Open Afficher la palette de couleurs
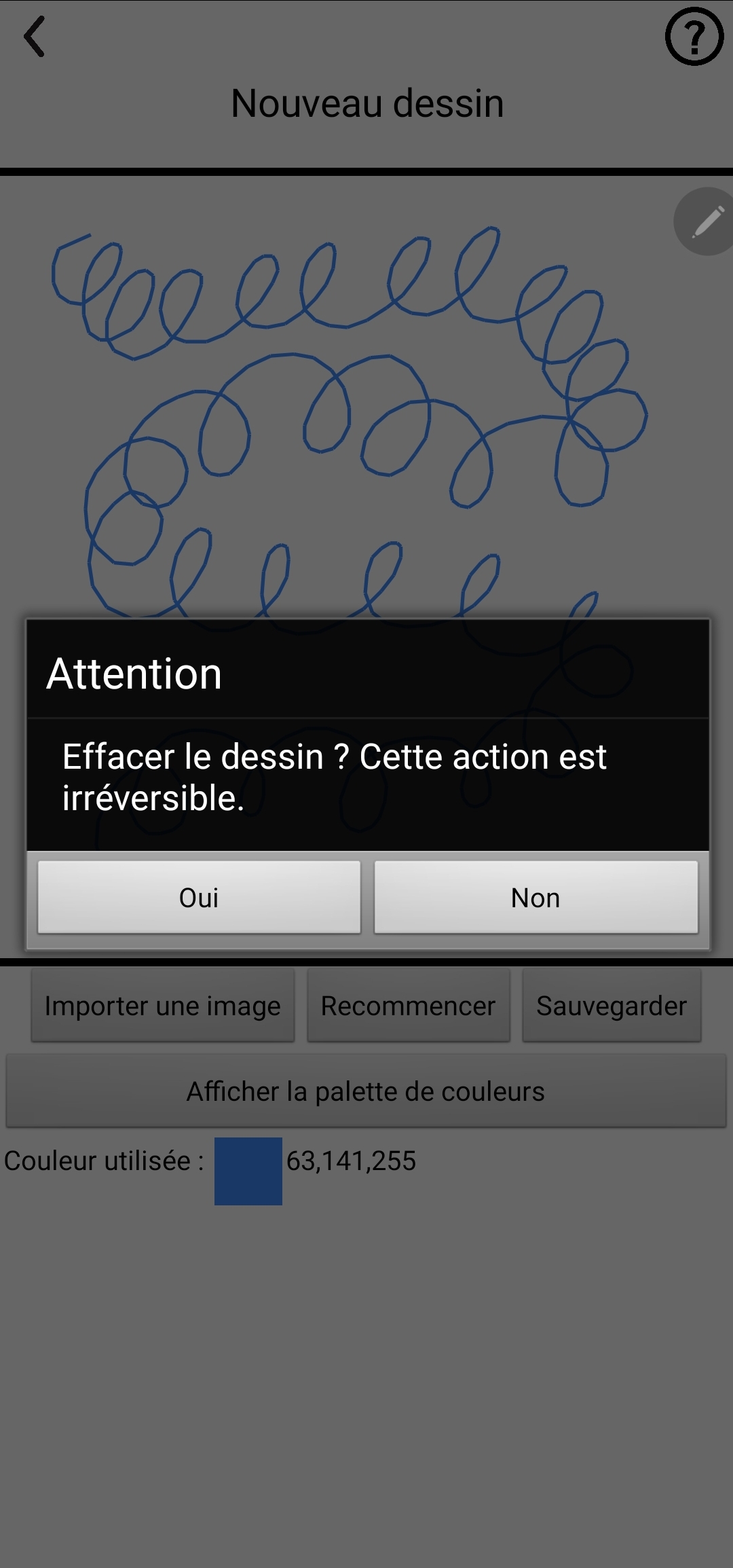This screenshot has width=733, height=1568. (366, 1091)
